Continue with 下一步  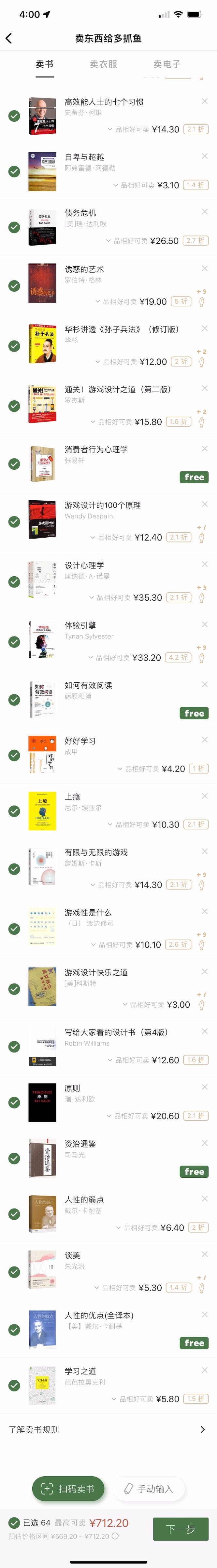pyautogui.click(x=181, y=1528)
